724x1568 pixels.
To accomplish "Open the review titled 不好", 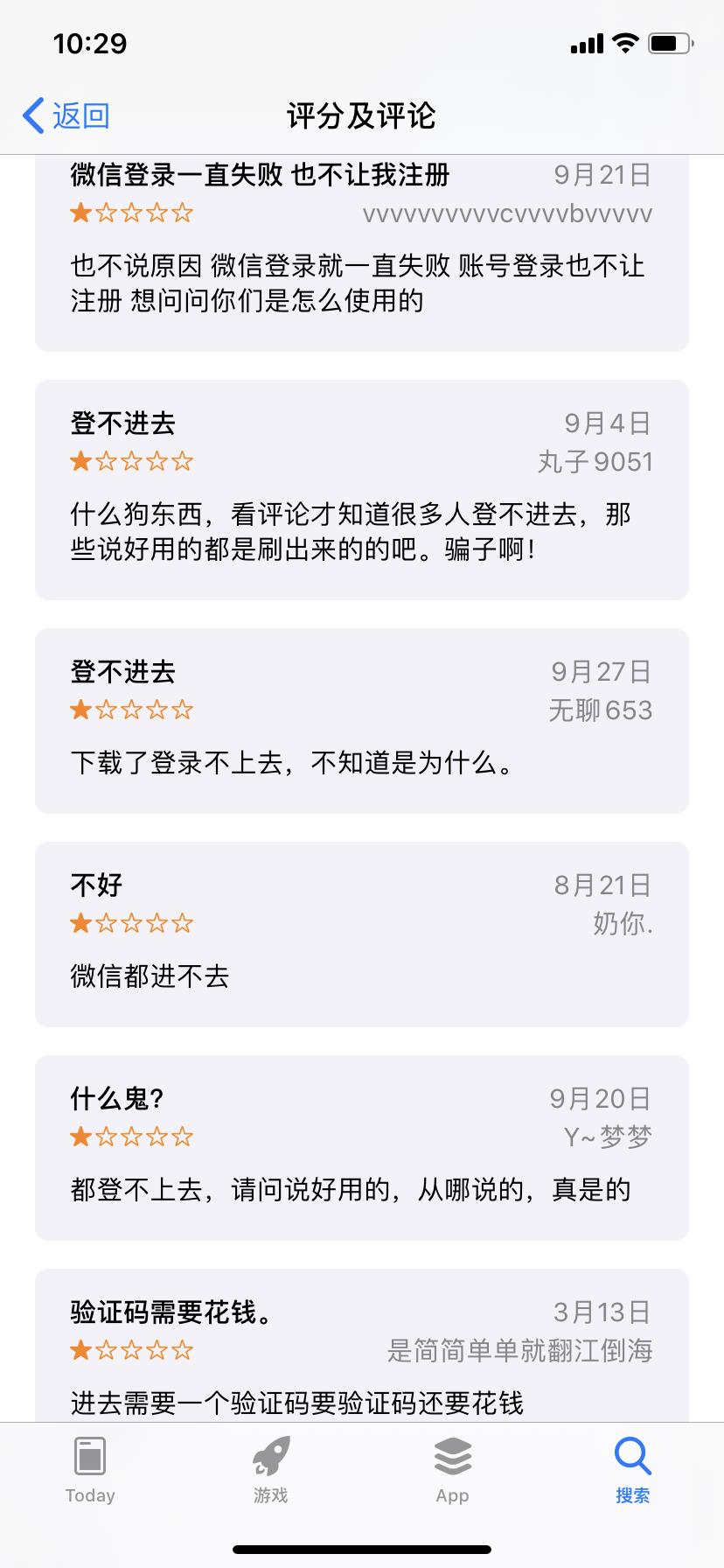I will click(x=361, y=934).
